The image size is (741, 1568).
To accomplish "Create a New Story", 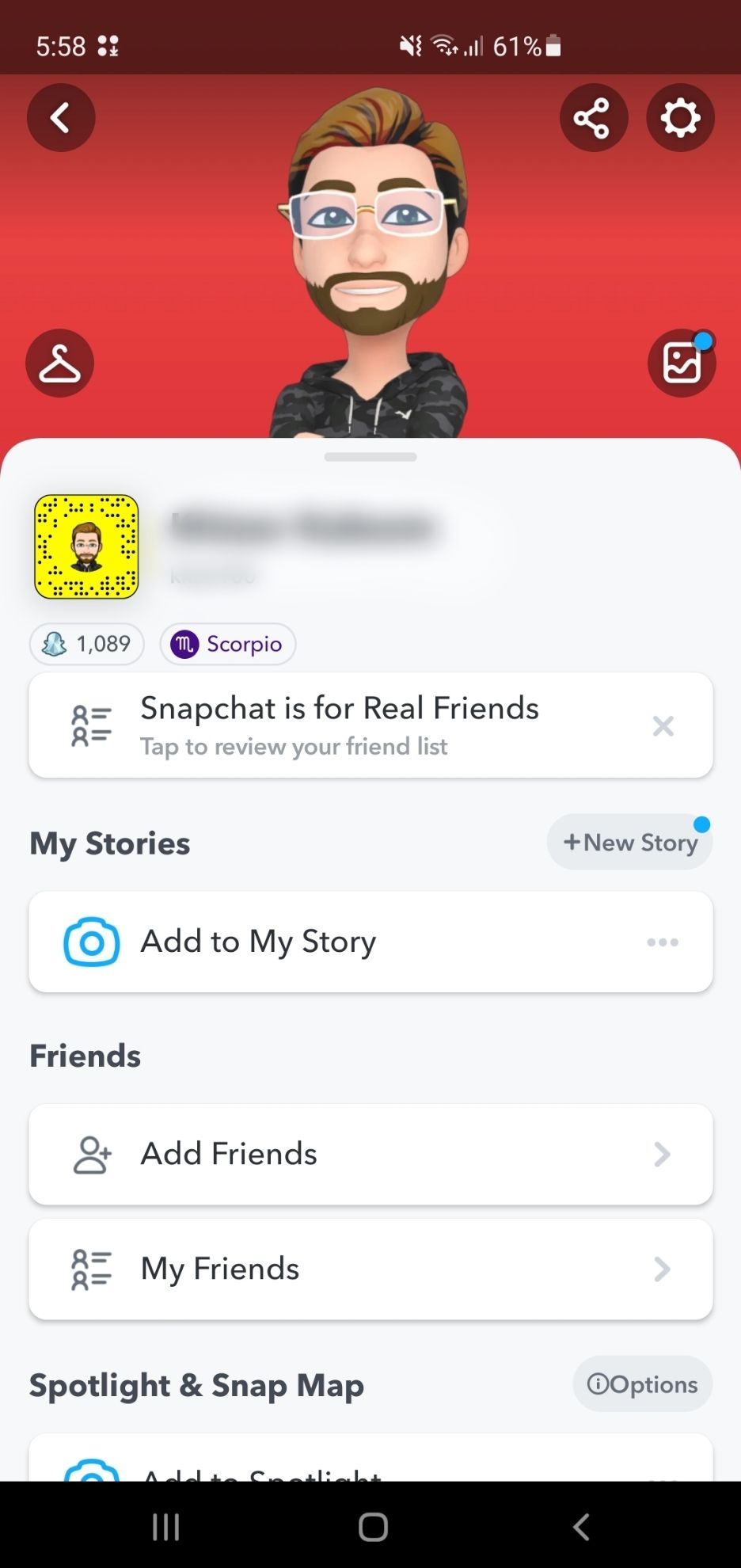I will pyautogui.click(x=629, y=842).
